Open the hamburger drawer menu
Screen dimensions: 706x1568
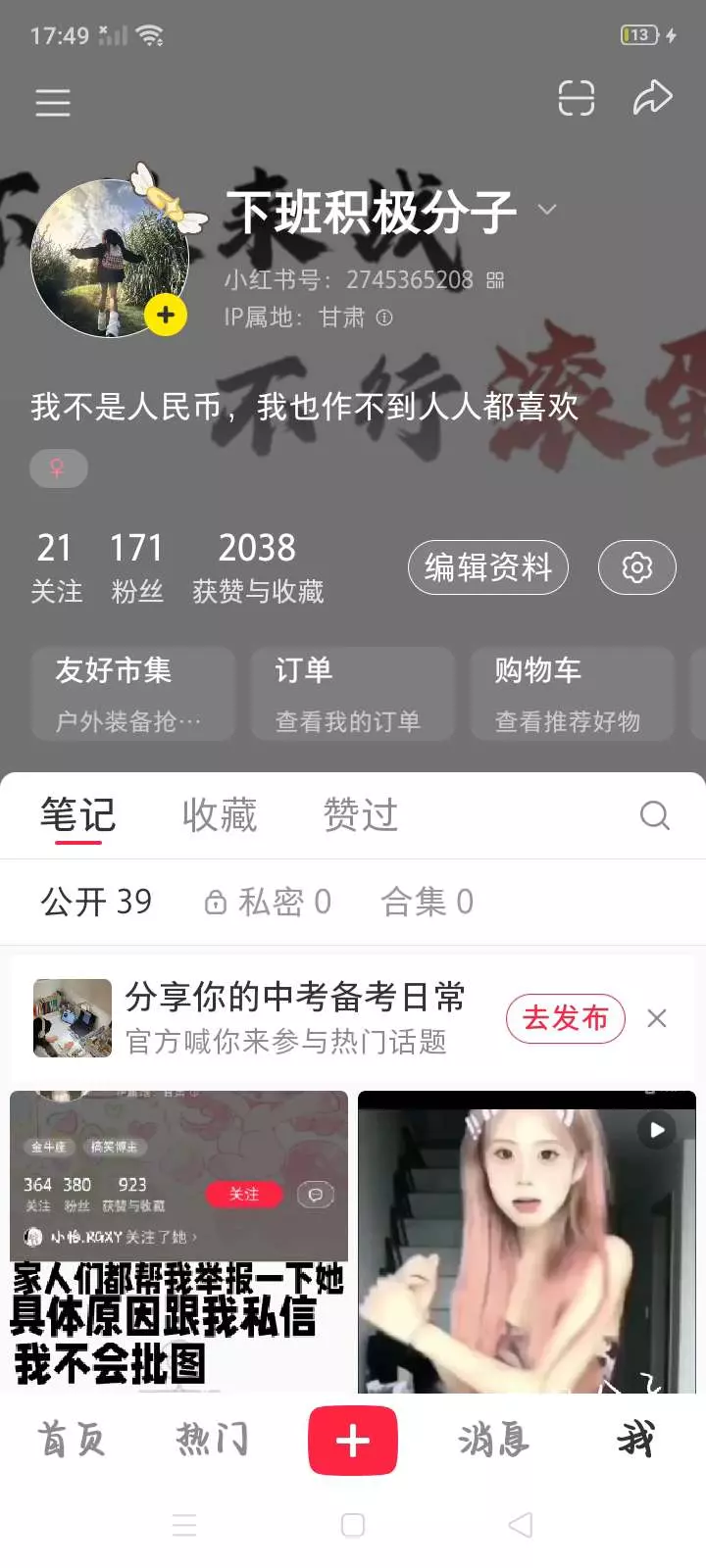tap(53, 102)
